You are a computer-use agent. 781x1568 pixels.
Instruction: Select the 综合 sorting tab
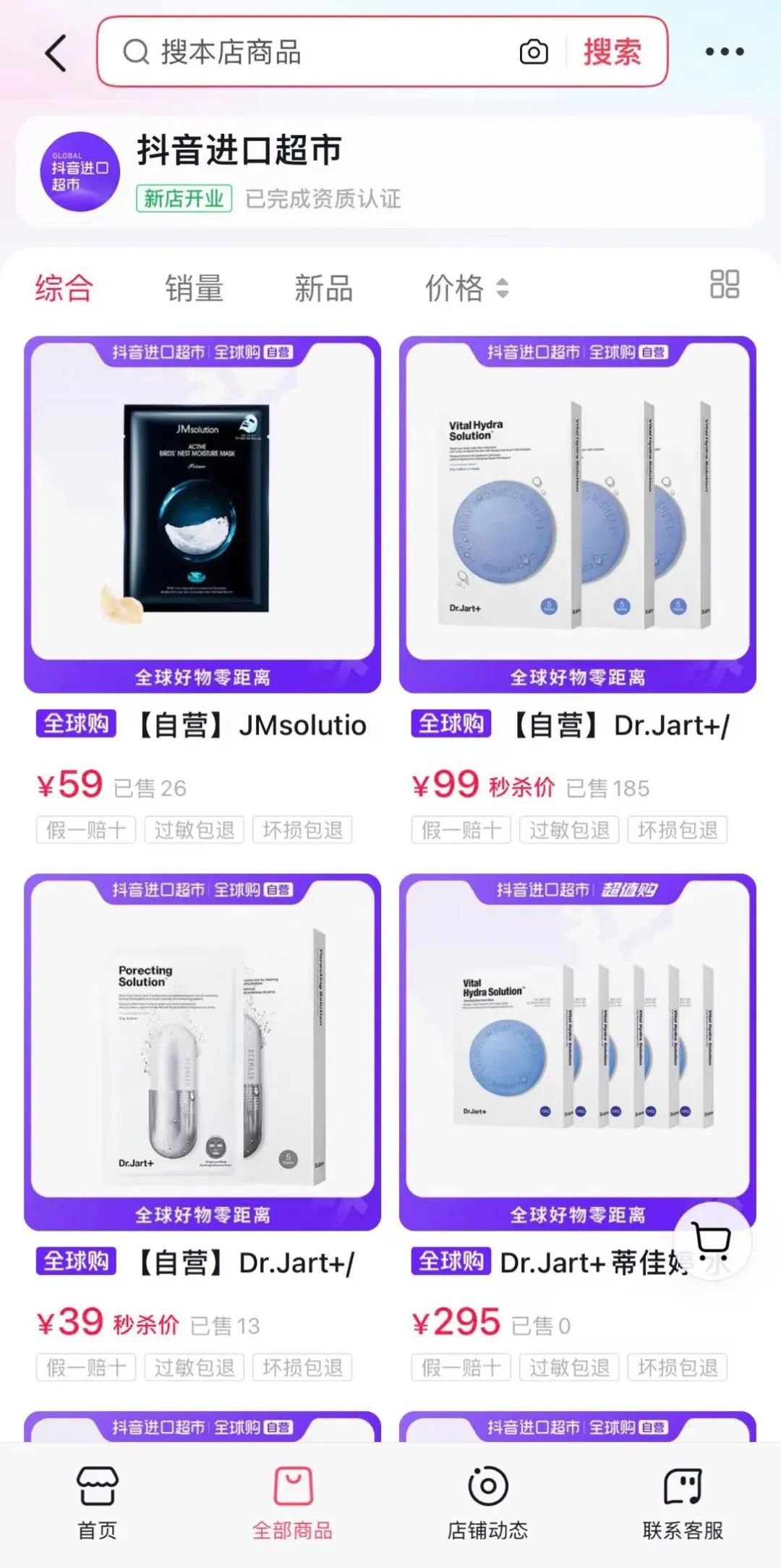tap(64, 288)
